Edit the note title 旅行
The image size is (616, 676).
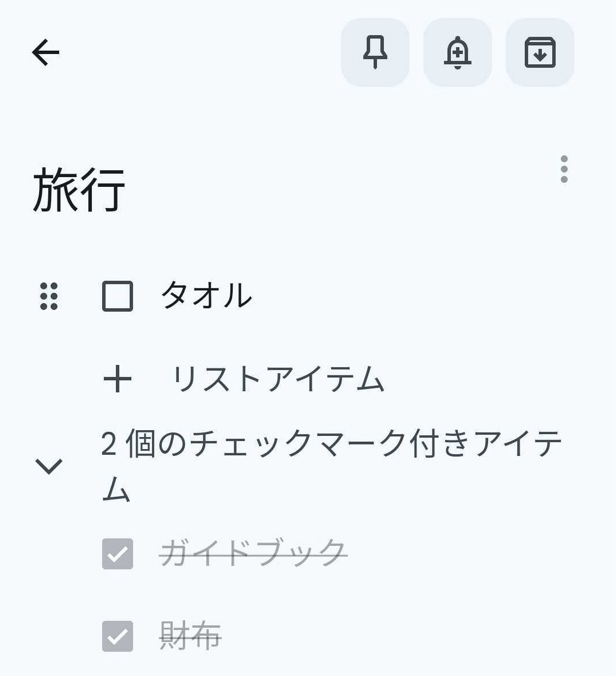point(79,190)
